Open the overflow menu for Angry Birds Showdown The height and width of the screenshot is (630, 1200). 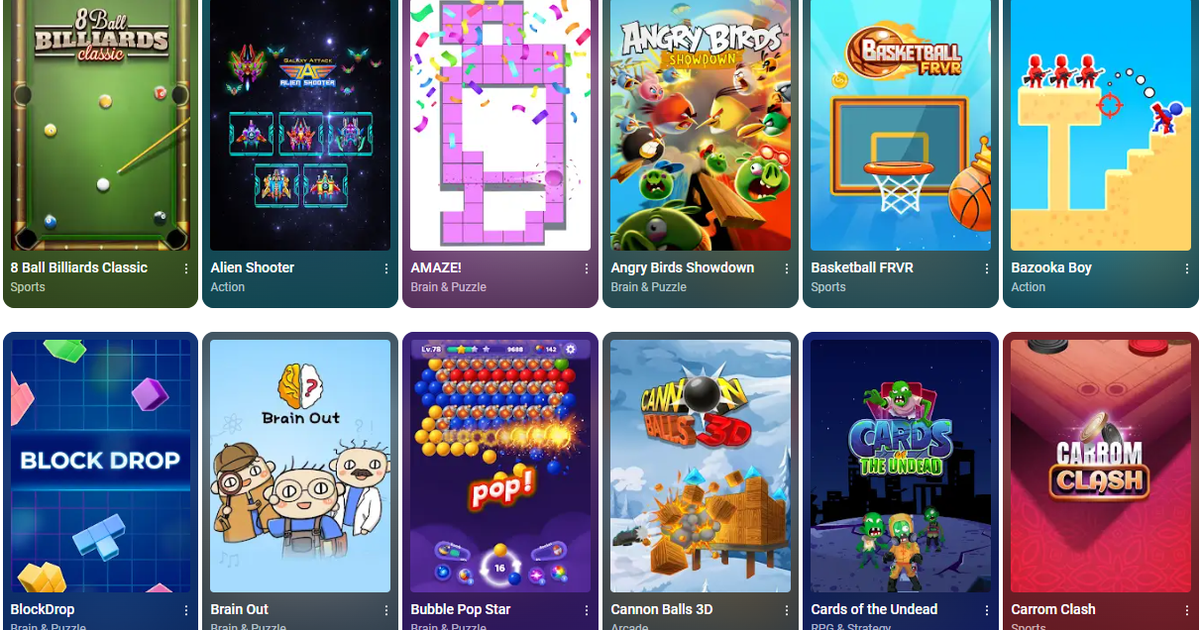(x=786, y=268)
